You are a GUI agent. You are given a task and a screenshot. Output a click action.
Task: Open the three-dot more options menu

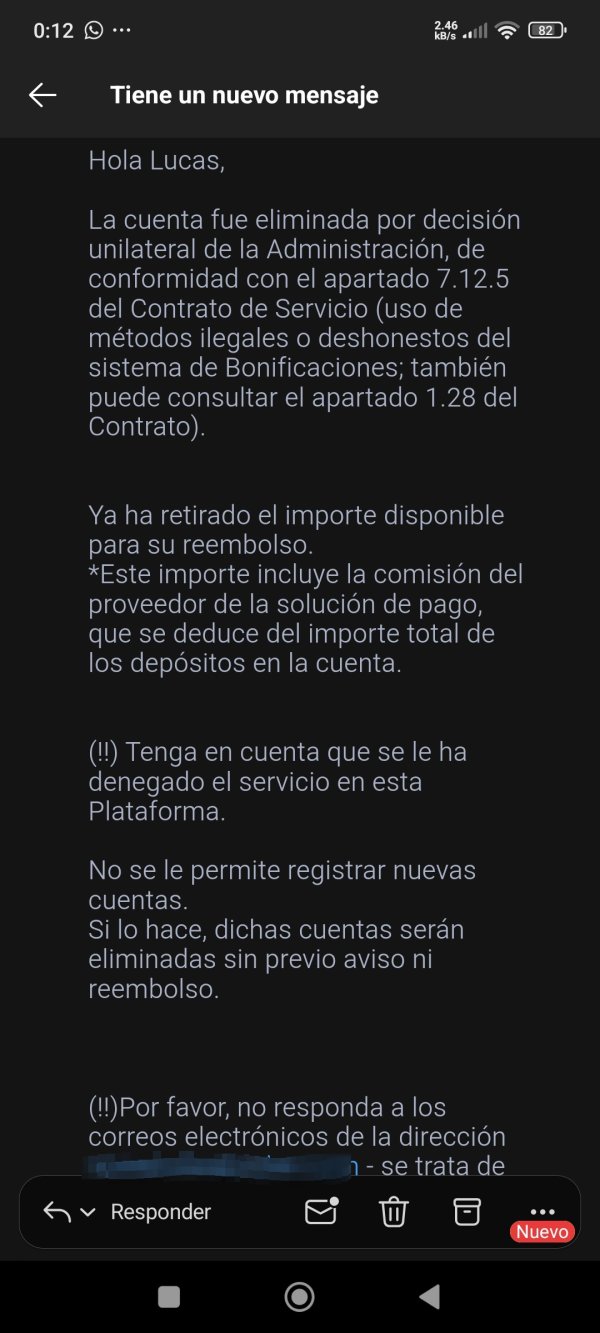coord(542,1212)
